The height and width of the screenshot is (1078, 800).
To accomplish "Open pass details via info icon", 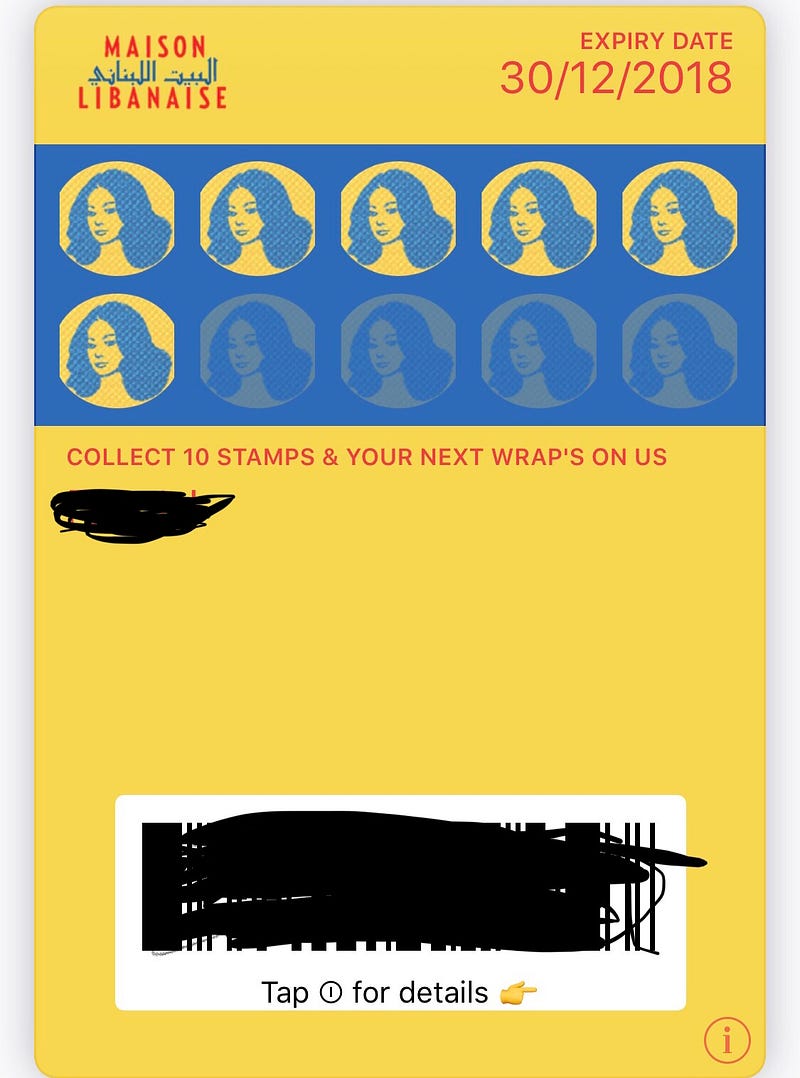I will point(727,1041).
